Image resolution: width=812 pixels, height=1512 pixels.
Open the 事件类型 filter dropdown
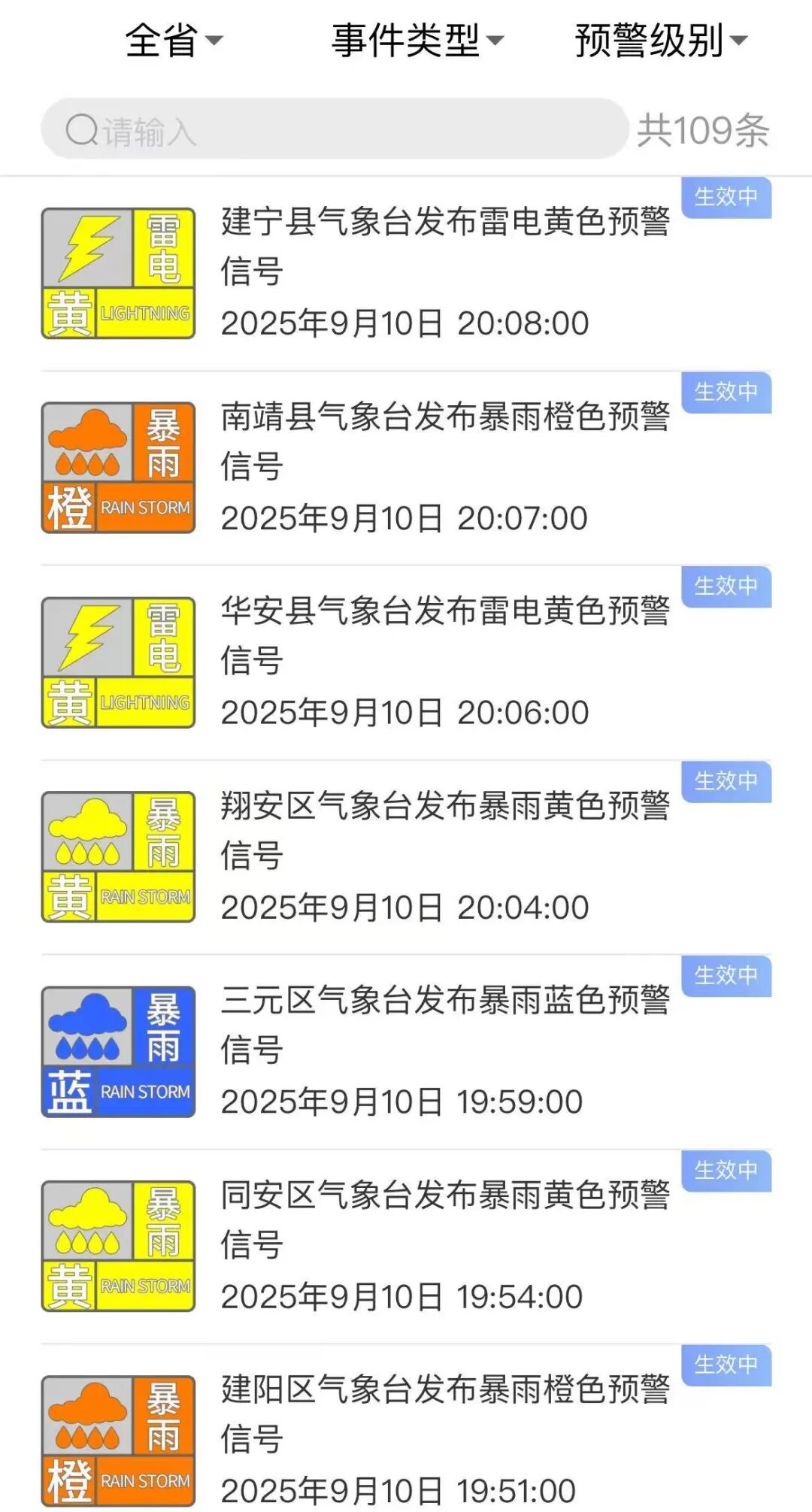pyautogui.click(x=417, y=40)
